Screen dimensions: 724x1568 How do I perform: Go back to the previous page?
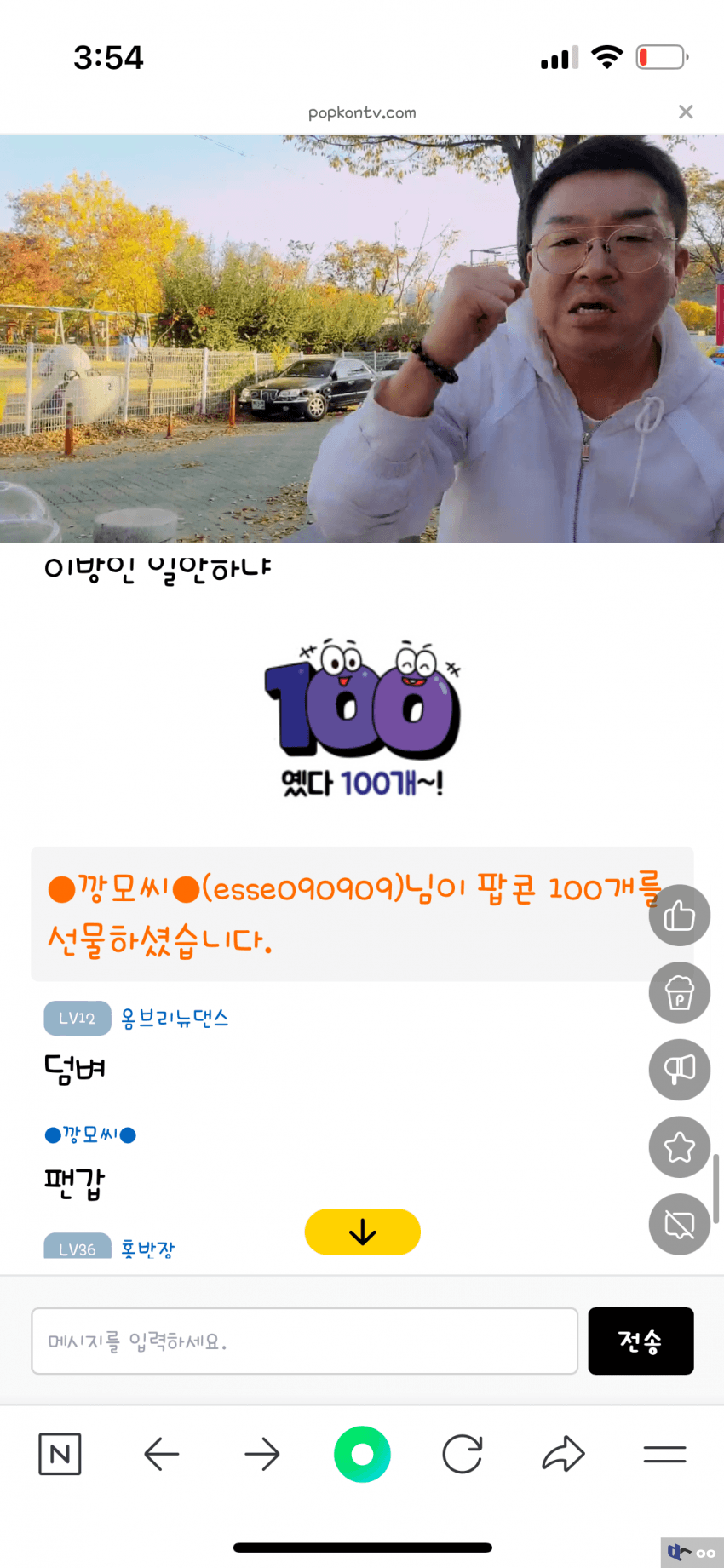pos(161,1454)
